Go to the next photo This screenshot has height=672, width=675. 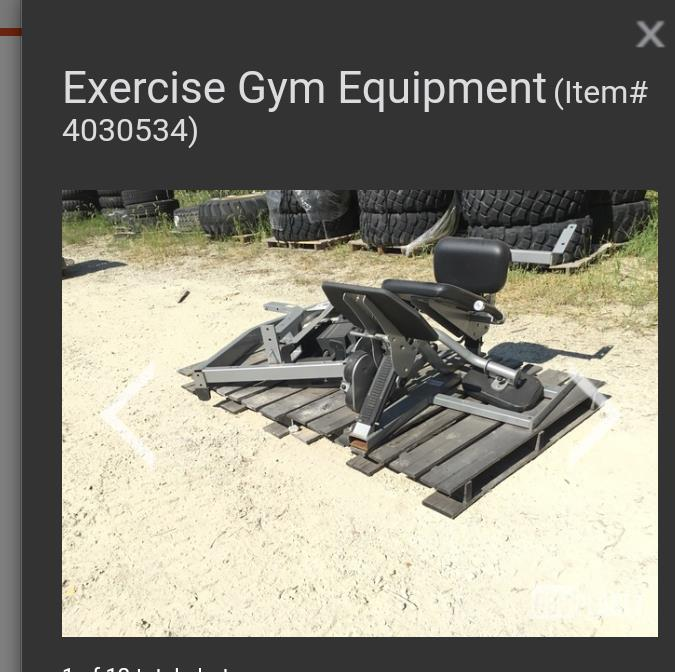(593, 415)
